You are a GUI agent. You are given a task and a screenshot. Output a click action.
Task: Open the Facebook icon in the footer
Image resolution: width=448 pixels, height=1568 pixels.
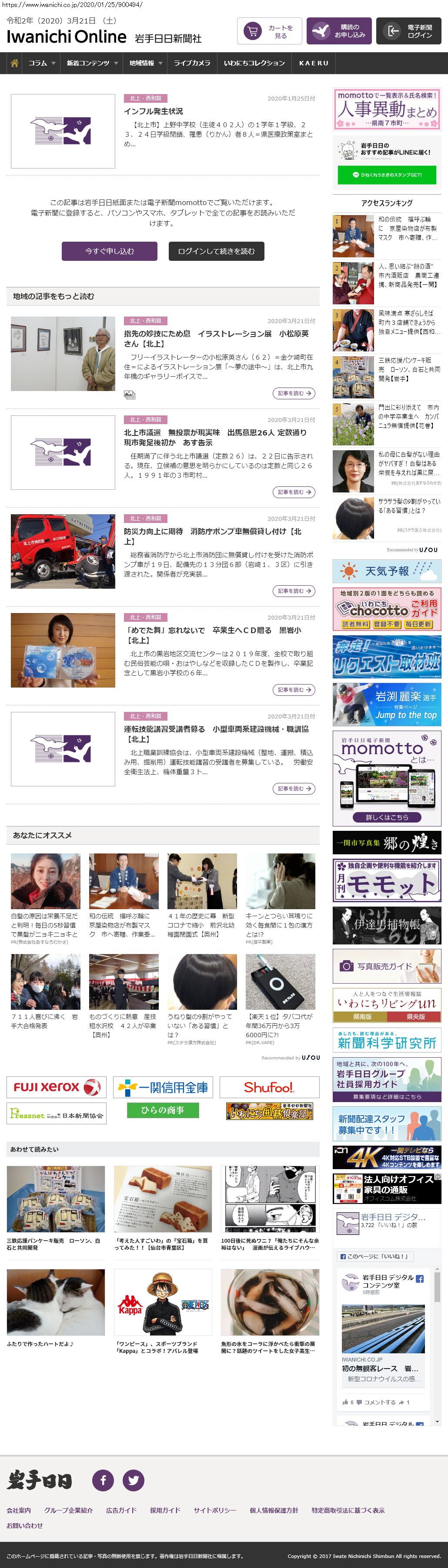(x=103, y=1480)
